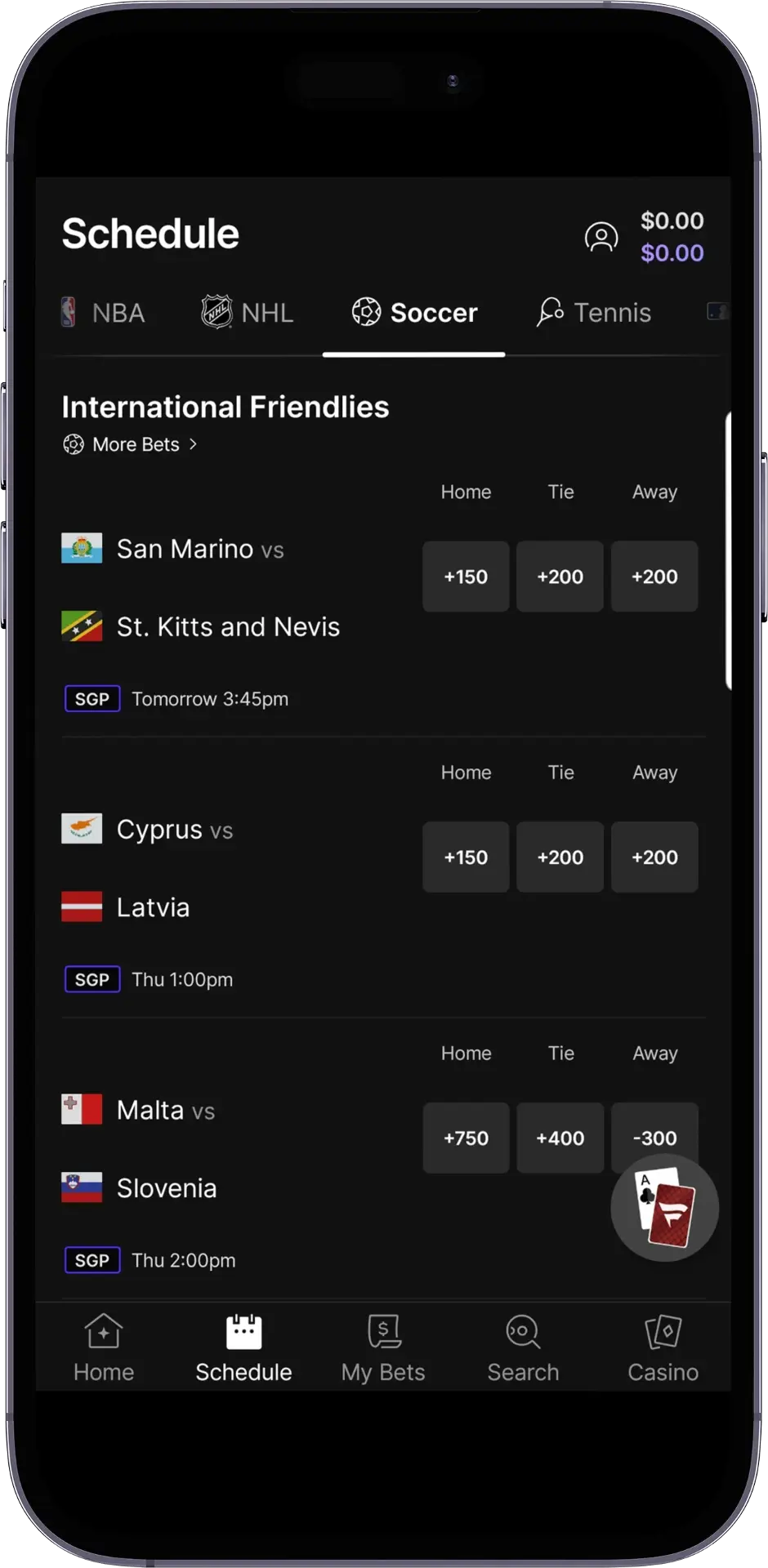768x1568 pixels.
Task: Pick Tie for Cyprus vs Latvia
Action: tap(560, 857)
